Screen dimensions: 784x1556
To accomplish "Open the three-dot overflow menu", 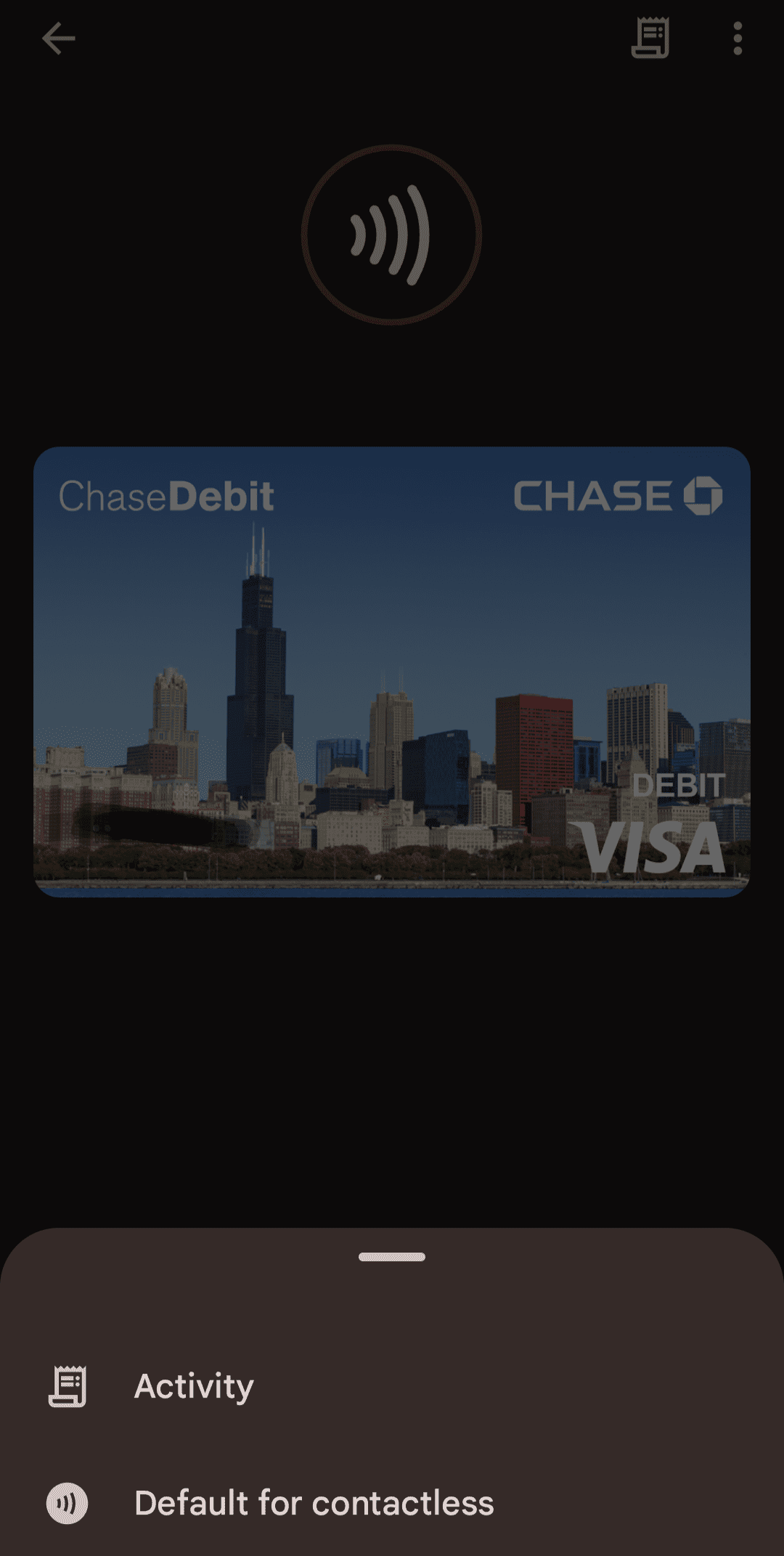I will tap(738, 38).
